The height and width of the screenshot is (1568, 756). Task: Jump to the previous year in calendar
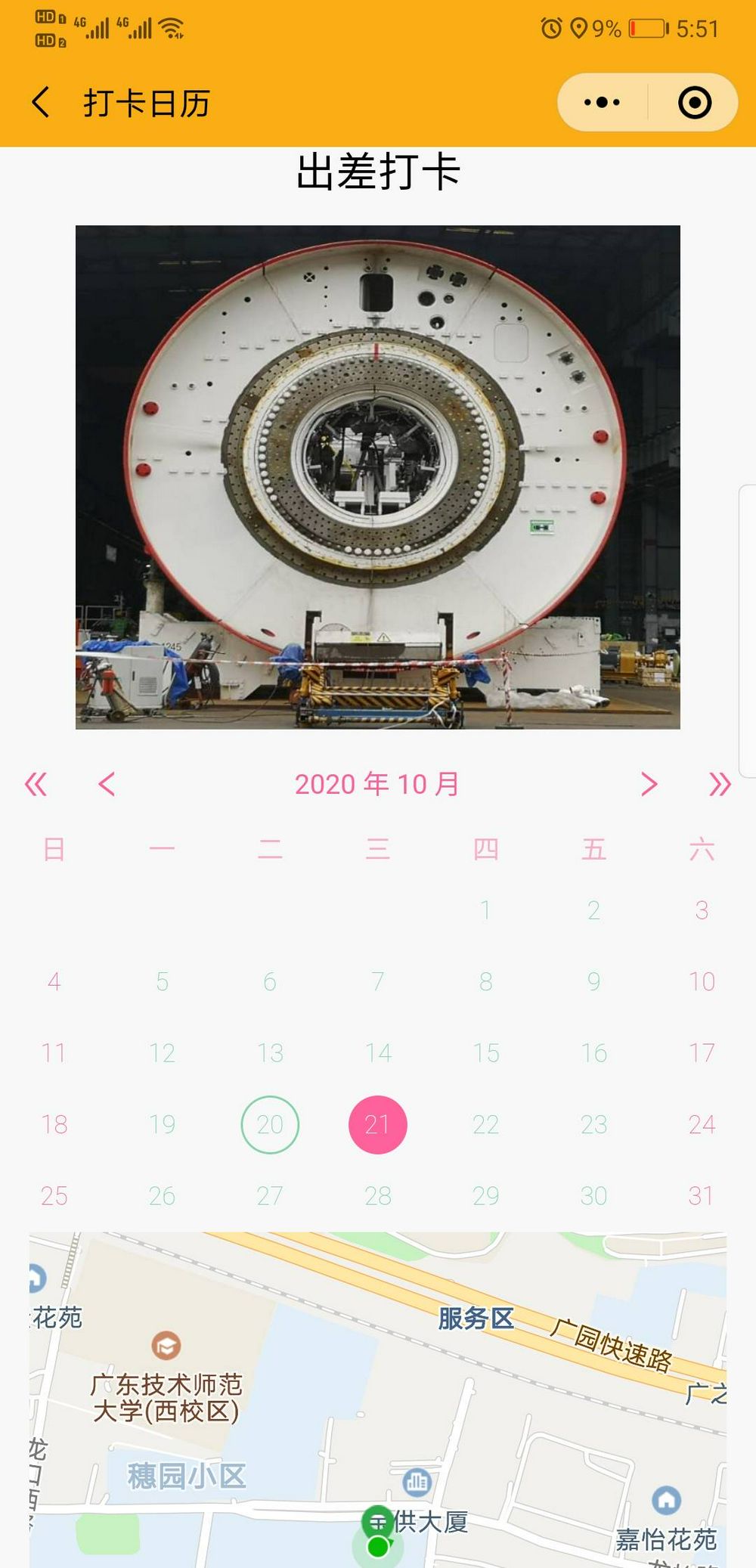point(36,784)
